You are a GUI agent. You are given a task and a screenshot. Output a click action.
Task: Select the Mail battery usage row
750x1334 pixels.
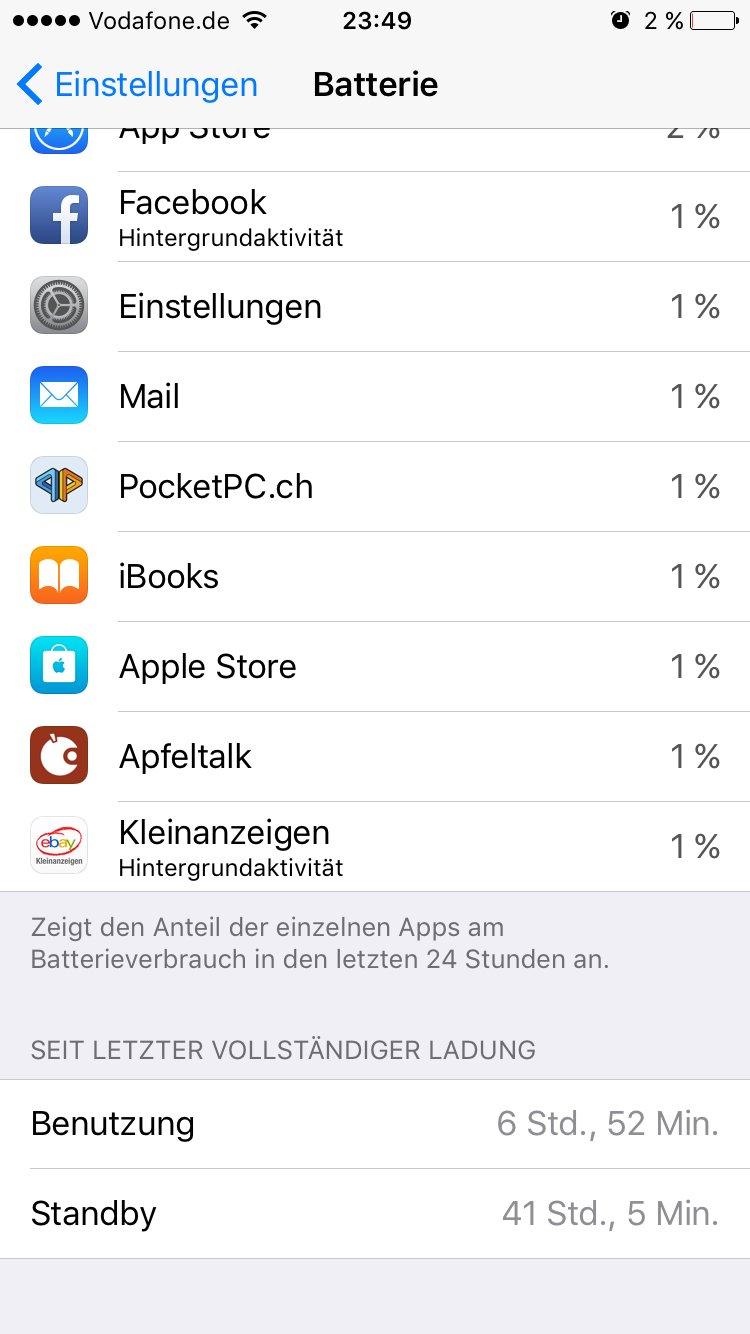[x=375, y=397]
